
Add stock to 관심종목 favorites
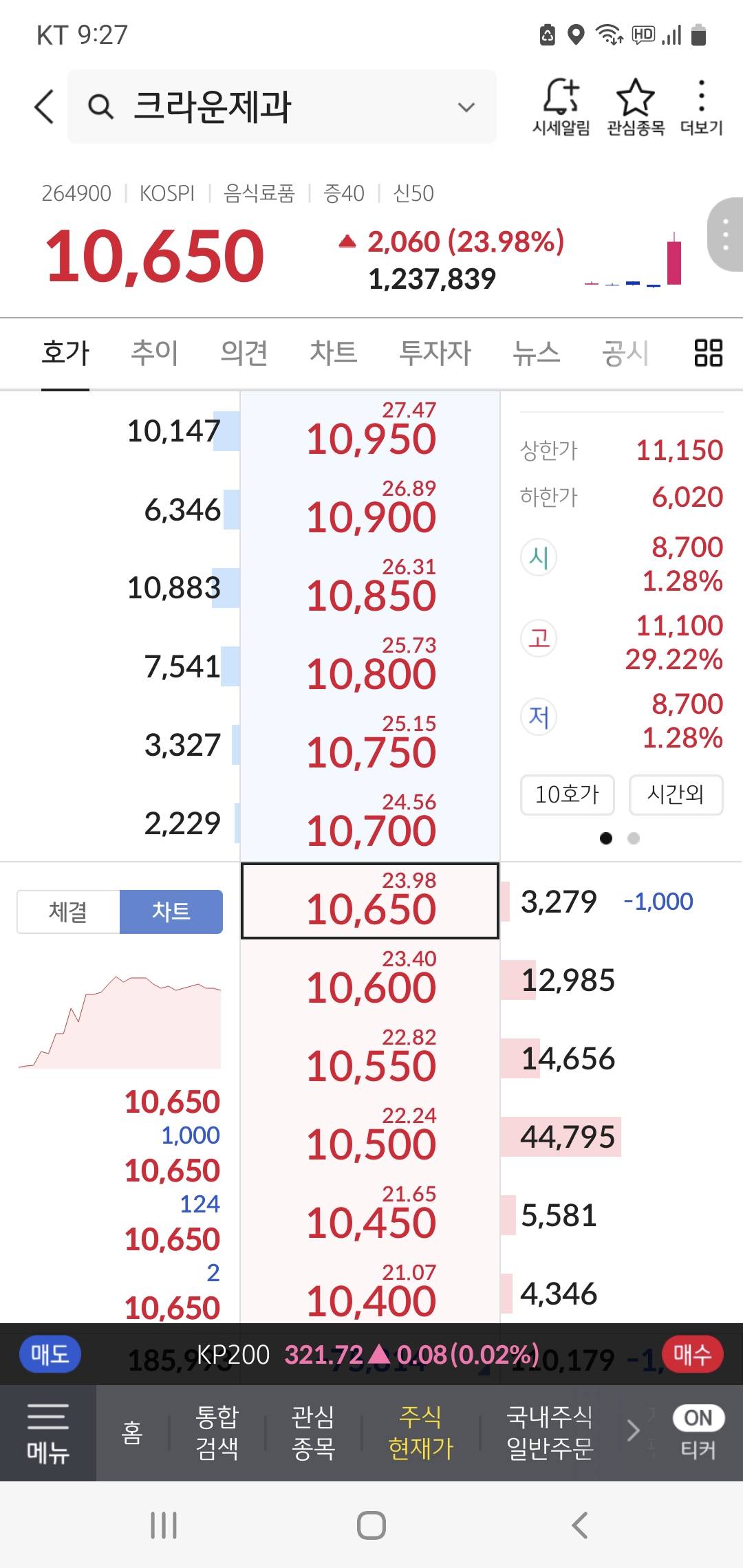coord(635,107)
